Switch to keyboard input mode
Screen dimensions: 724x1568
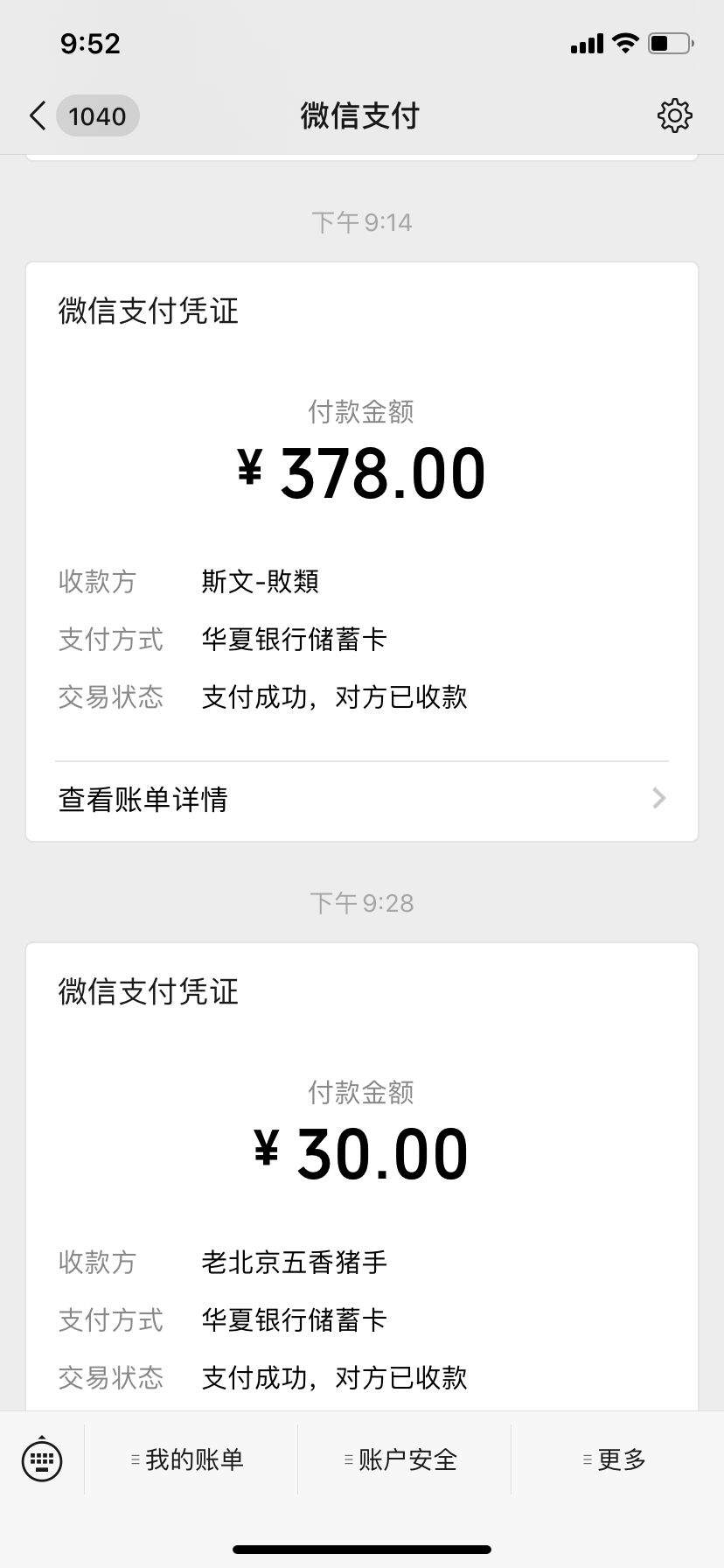pyautogui.click(x=42, y=1459)
